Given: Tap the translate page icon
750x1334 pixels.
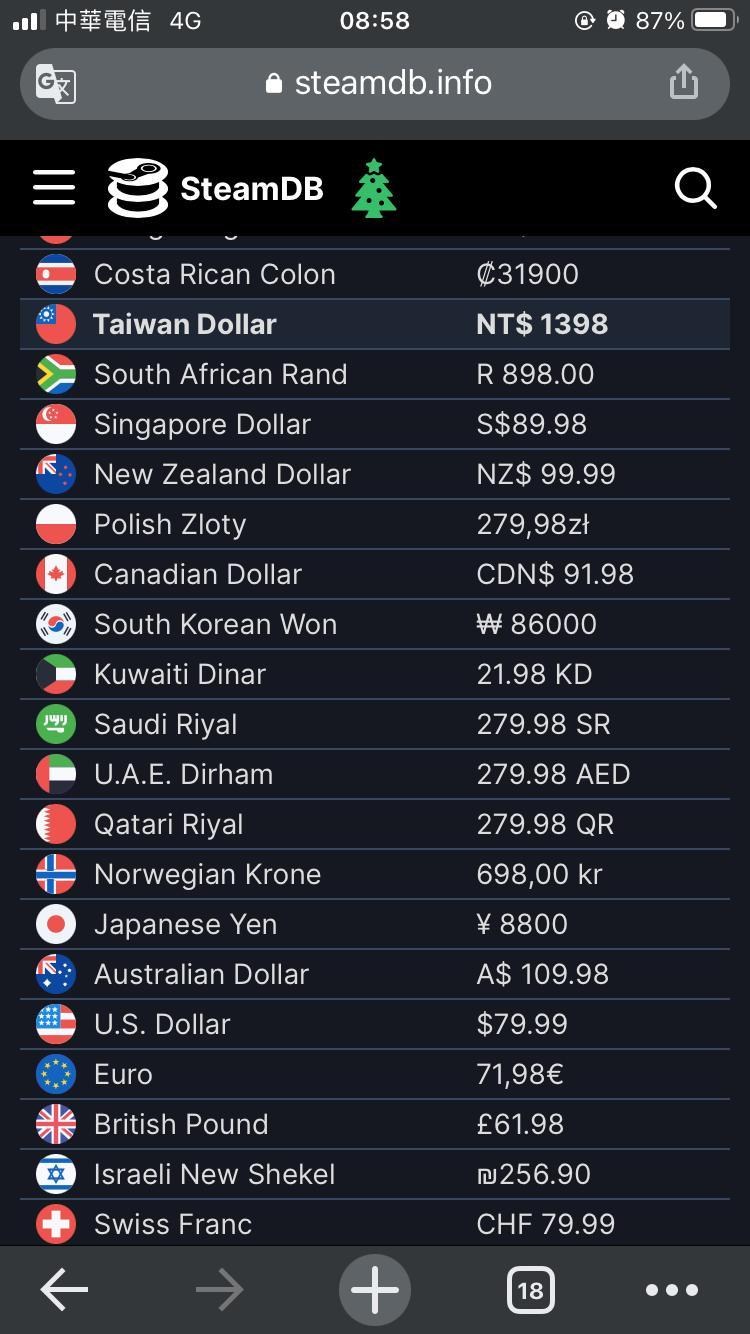Looking at the screenshot, I should (x=56, y=83).
